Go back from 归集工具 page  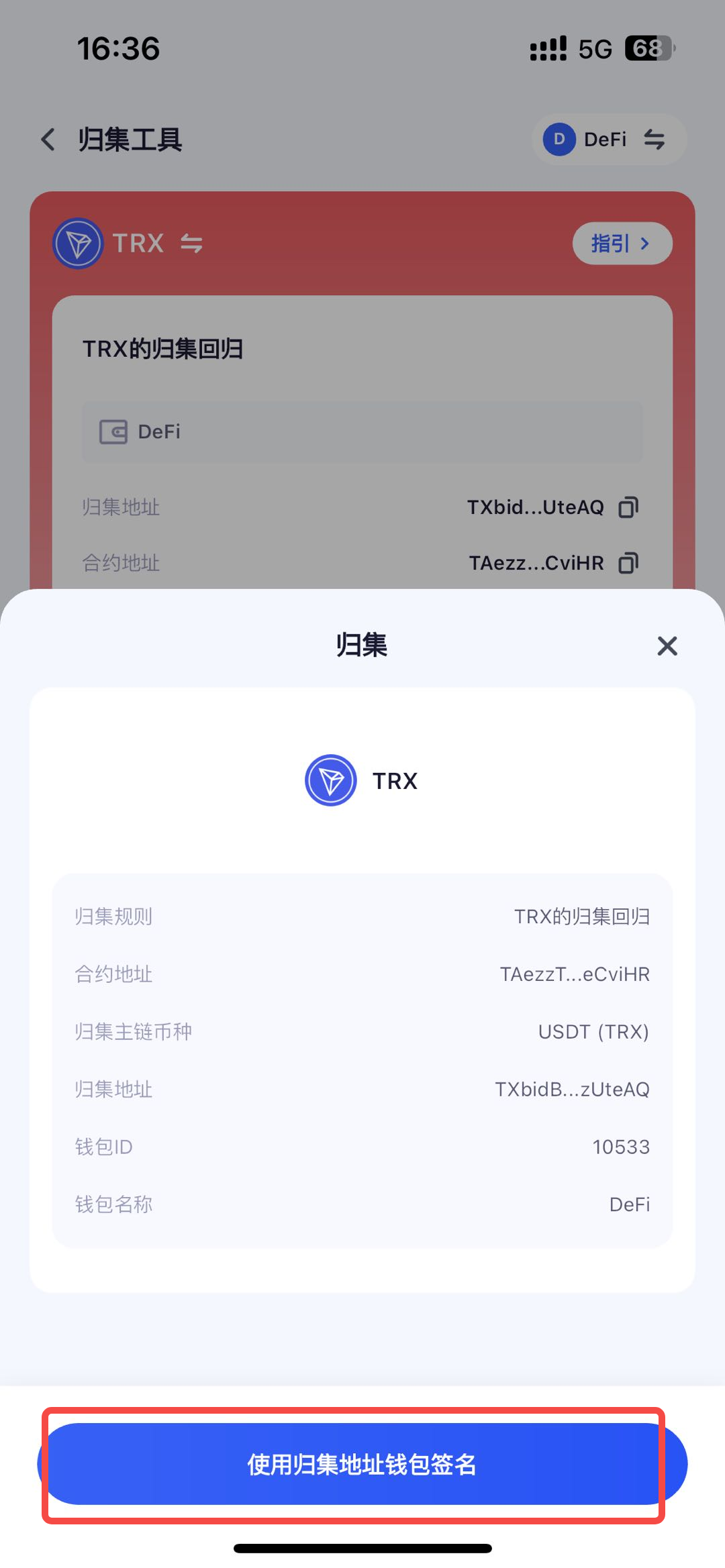(x=48, y=140)
